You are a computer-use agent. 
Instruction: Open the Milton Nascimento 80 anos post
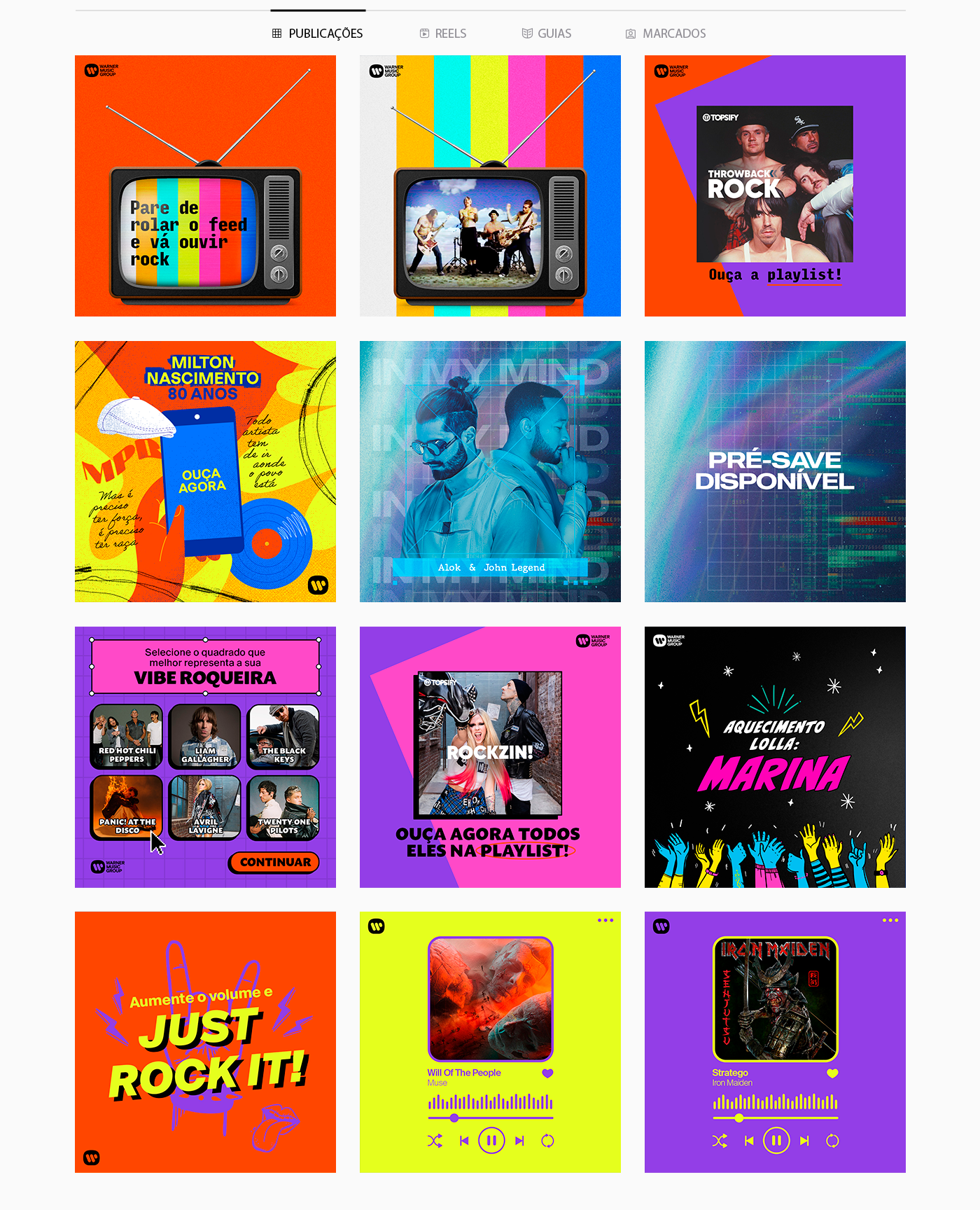point(205,471)
